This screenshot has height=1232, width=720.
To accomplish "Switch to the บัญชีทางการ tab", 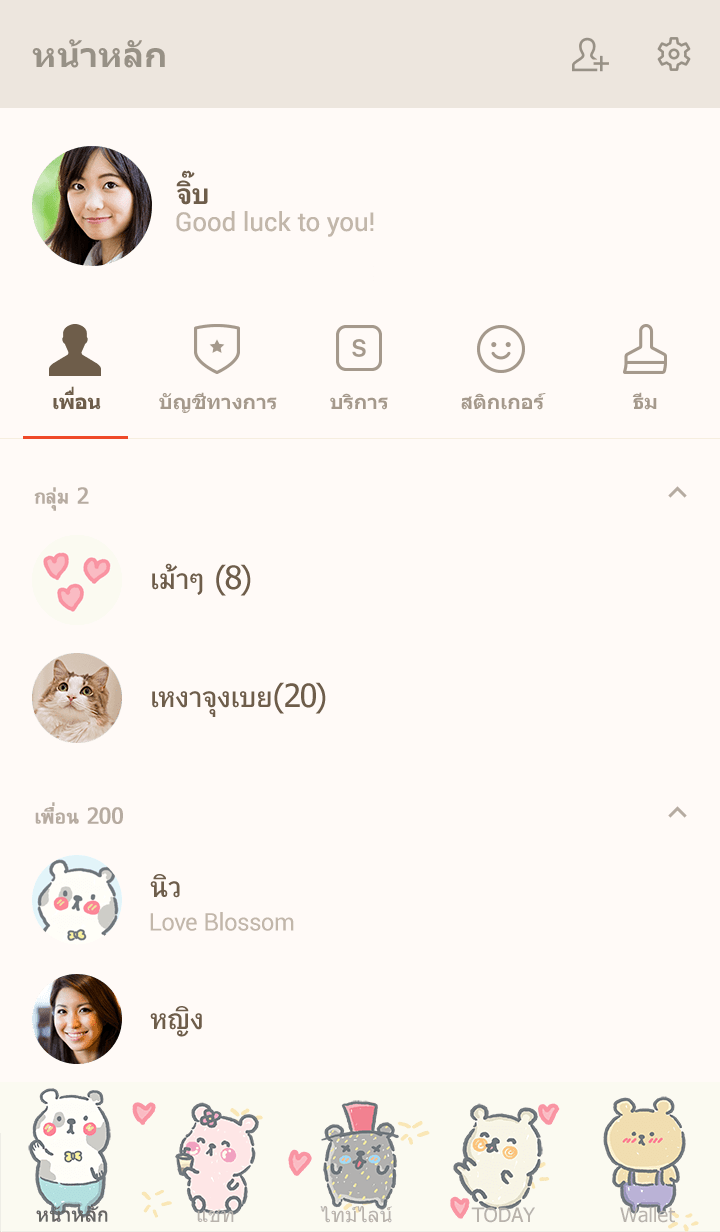I will click(217, 370).
